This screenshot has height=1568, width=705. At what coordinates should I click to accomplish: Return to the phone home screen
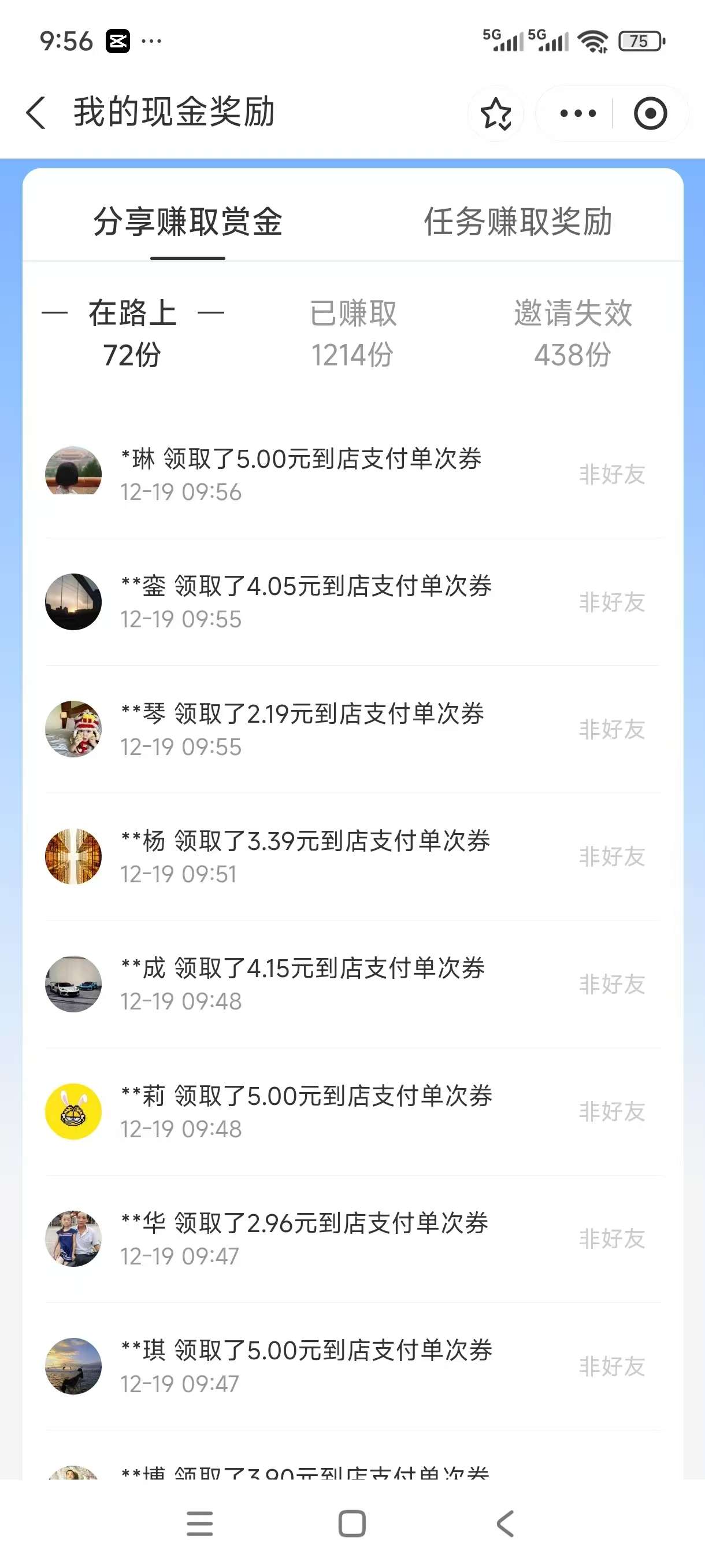pyautogui.click(x=352, y=1523)
